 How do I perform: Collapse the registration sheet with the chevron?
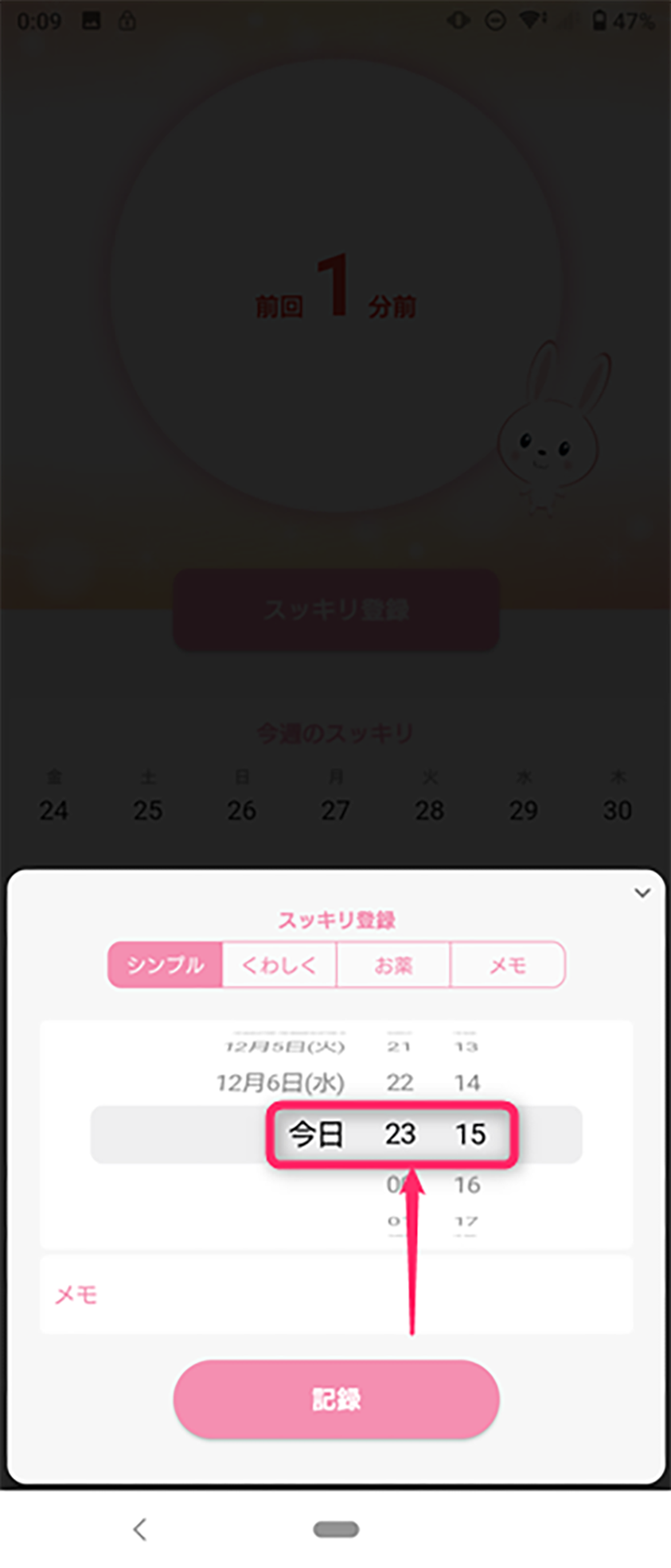tap(642, 893)
